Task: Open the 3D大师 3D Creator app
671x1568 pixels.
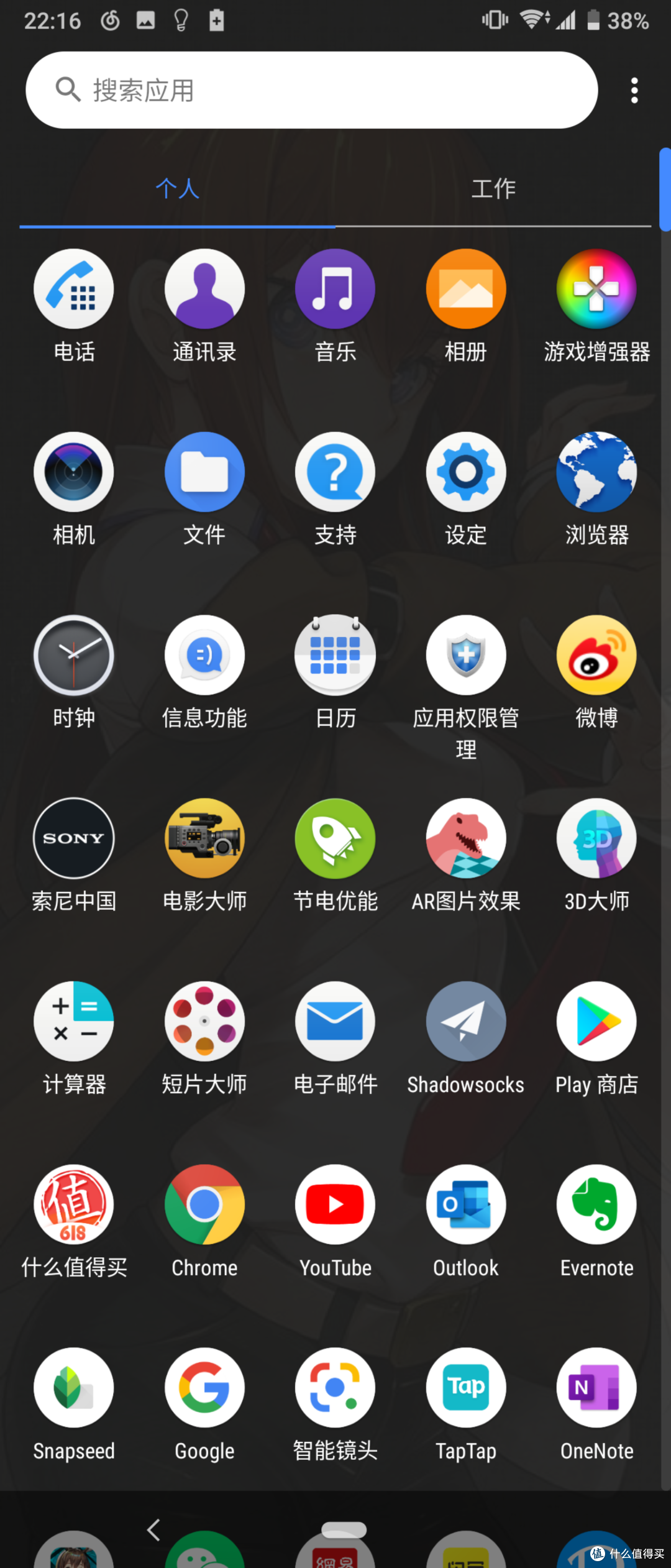Action: coord(596,838)
